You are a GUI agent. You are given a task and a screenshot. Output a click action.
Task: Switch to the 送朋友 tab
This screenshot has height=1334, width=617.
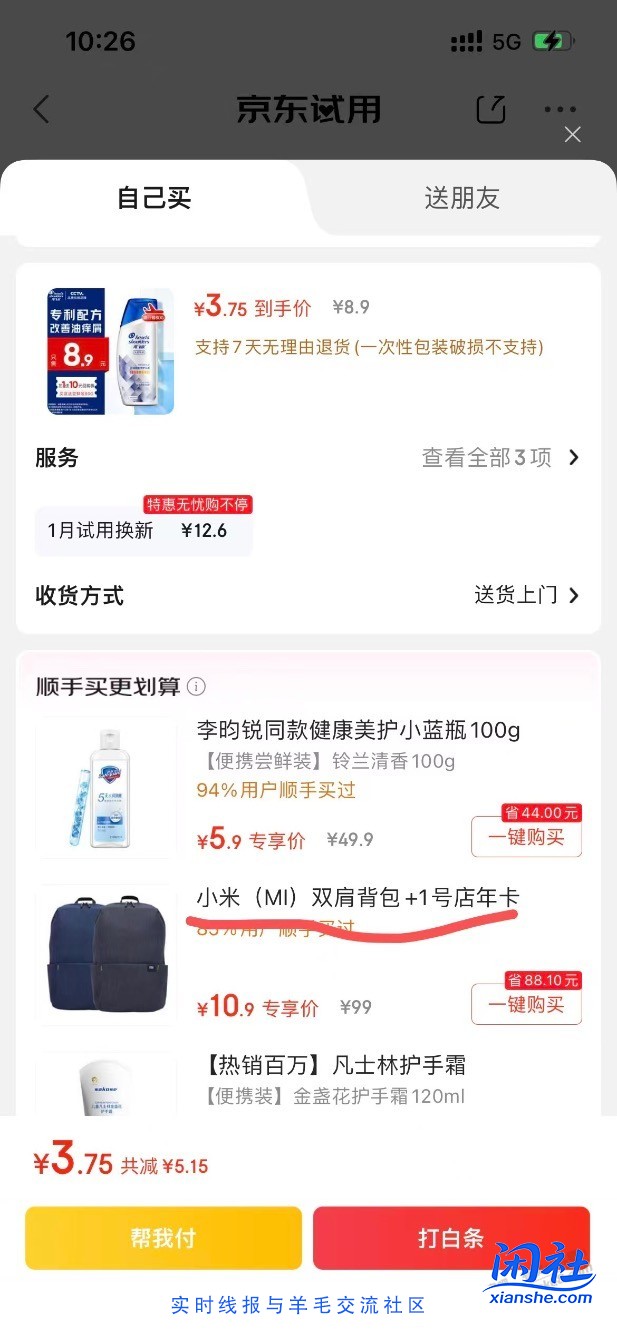(461, 197)
